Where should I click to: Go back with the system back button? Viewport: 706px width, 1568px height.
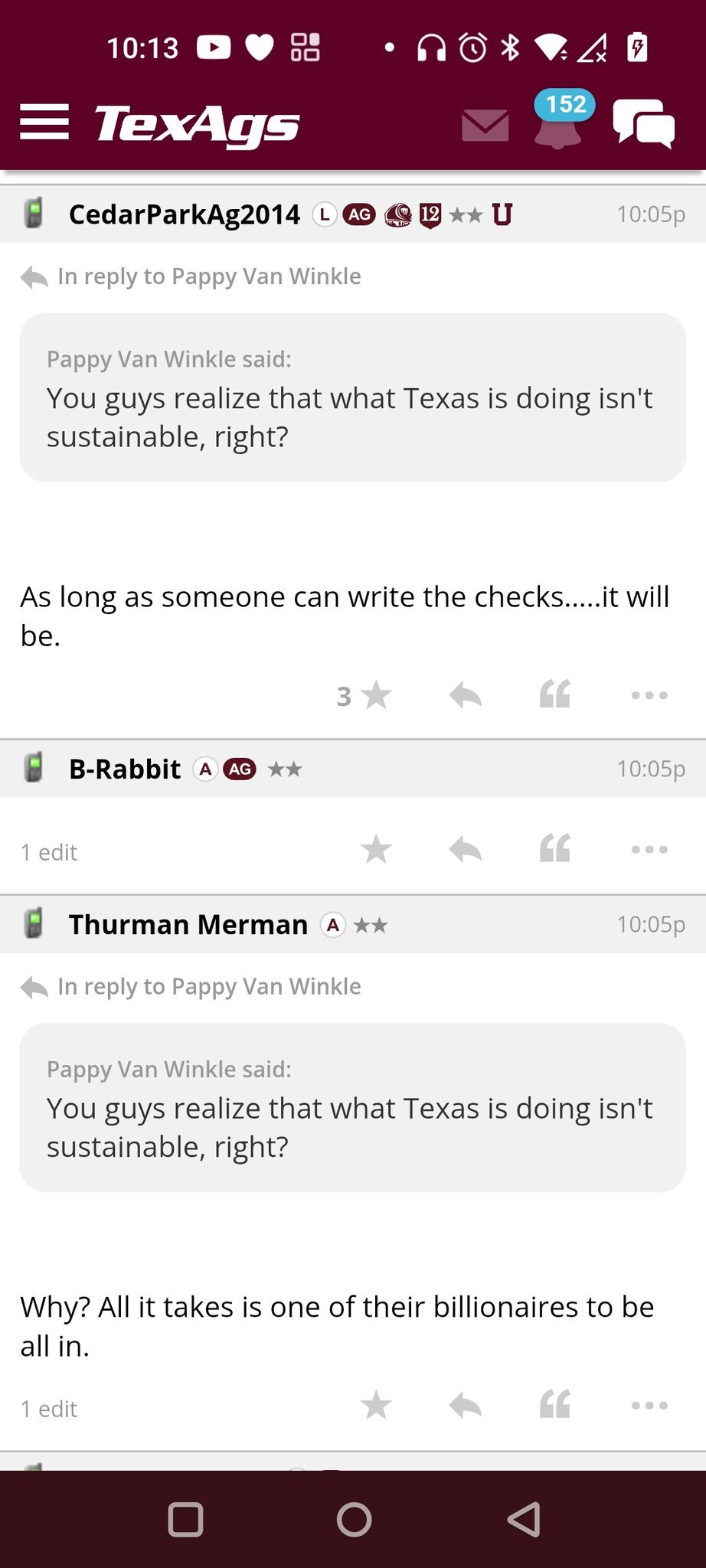click(525, 1520)
